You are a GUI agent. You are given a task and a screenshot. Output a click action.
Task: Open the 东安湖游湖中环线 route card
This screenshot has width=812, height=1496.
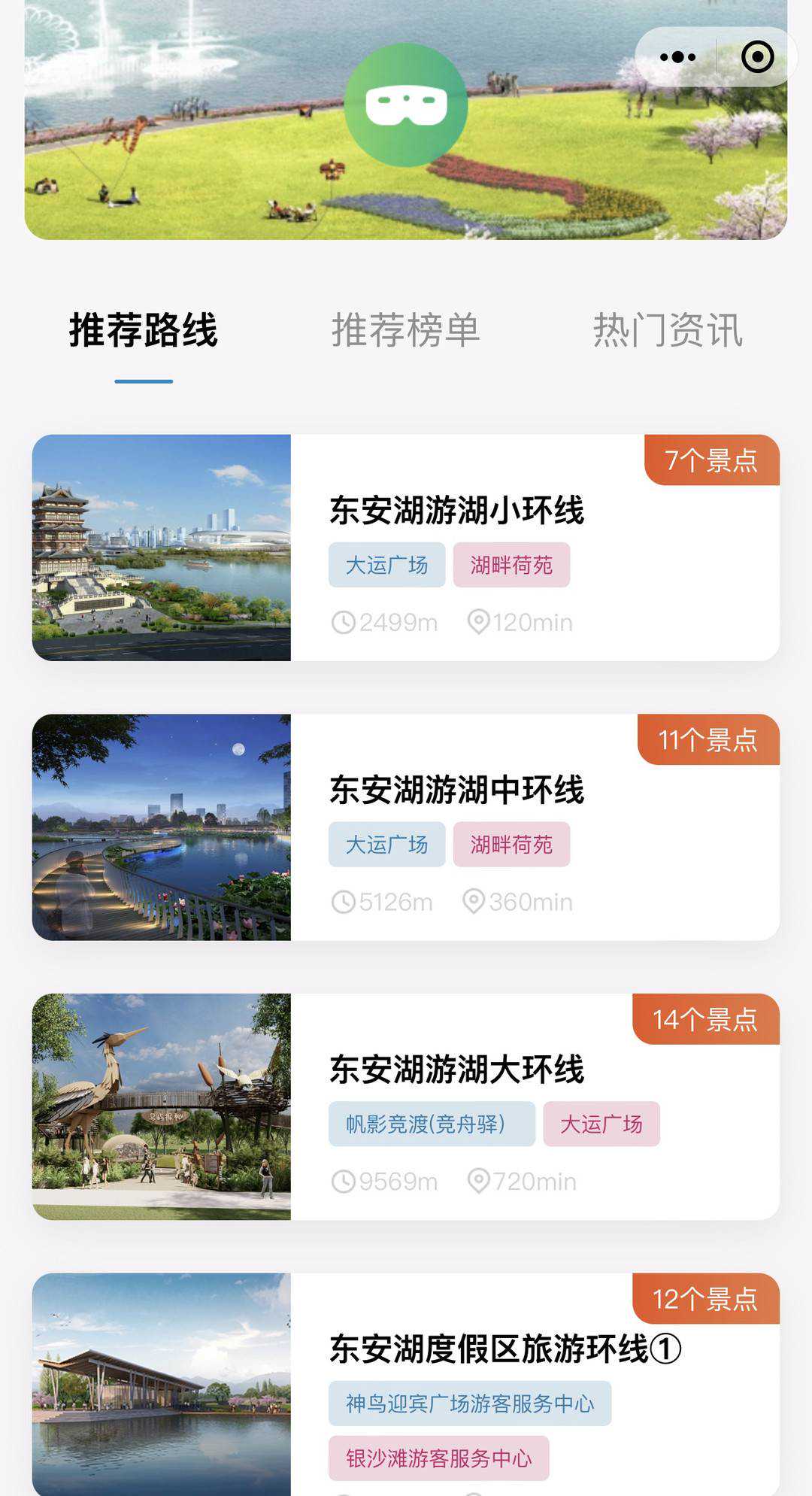pos(456,790)
